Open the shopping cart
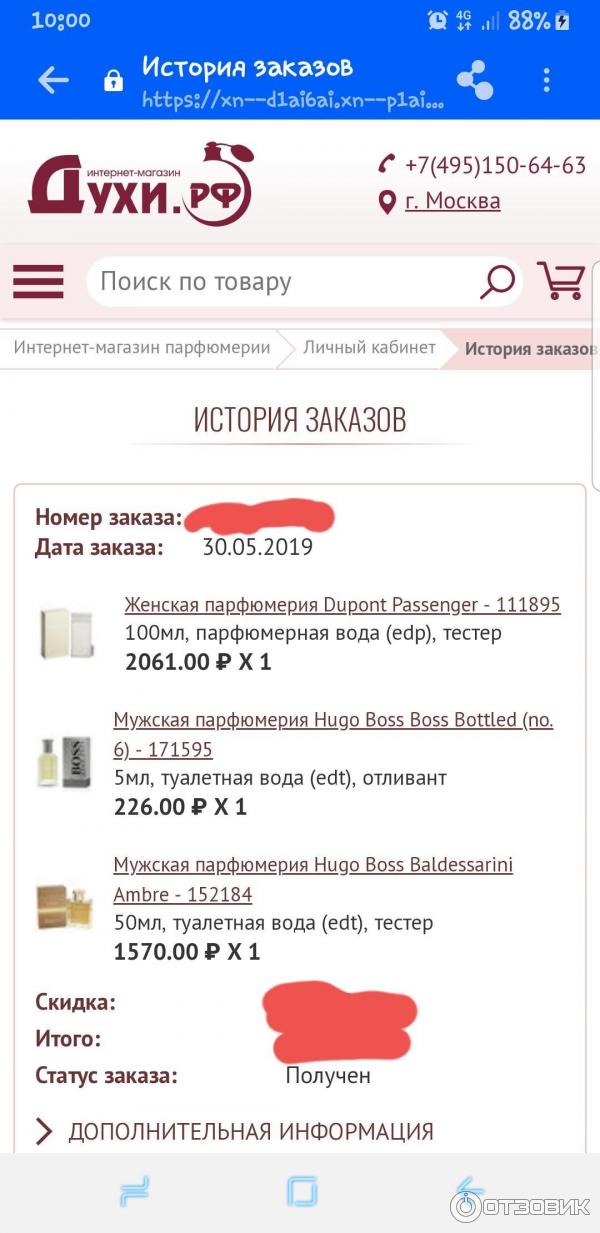 pyautogui.click(x=561, y=281)
